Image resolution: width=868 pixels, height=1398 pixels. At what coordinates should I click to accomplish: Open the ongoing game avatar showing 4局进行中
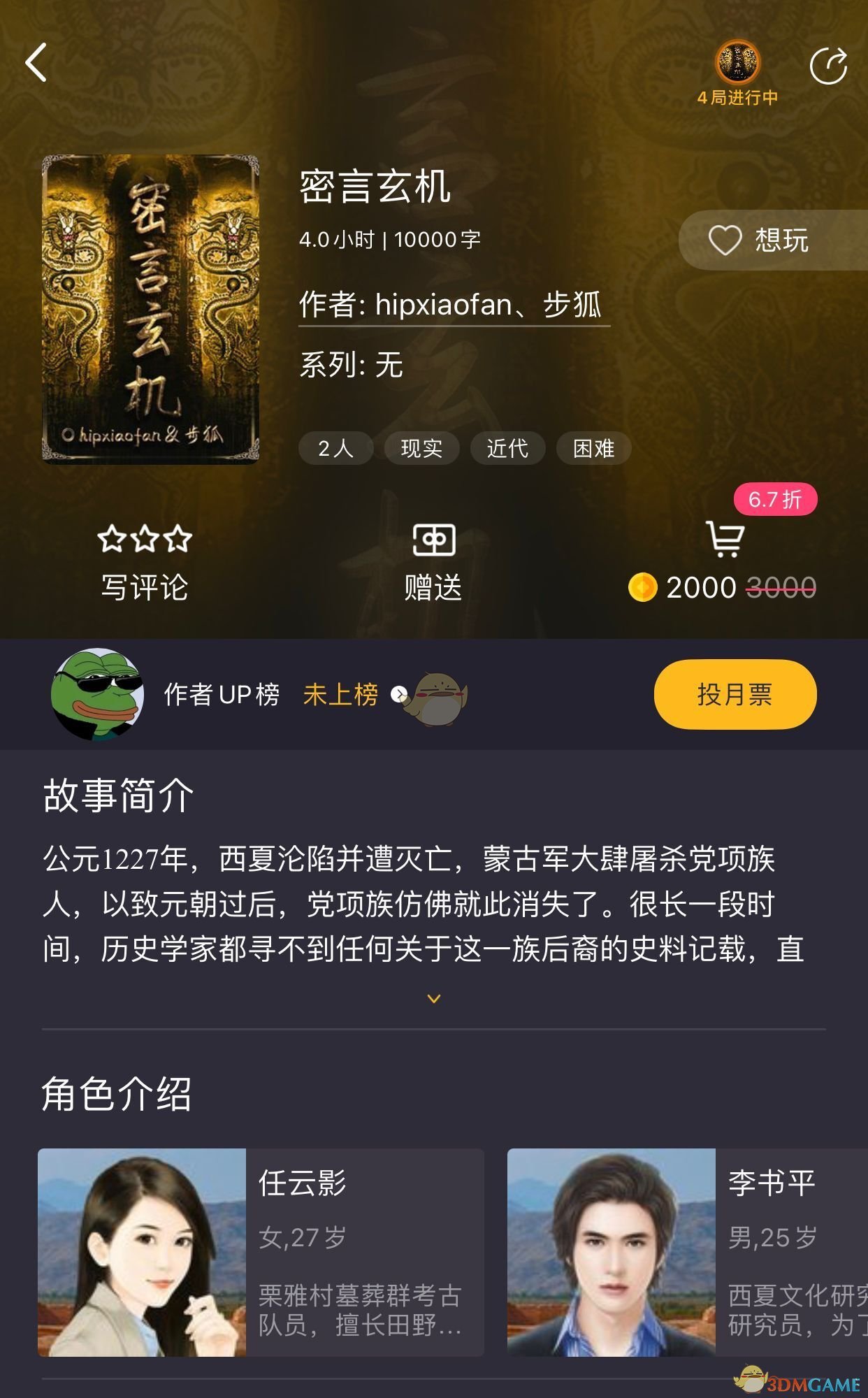click(x=738, y=62)
